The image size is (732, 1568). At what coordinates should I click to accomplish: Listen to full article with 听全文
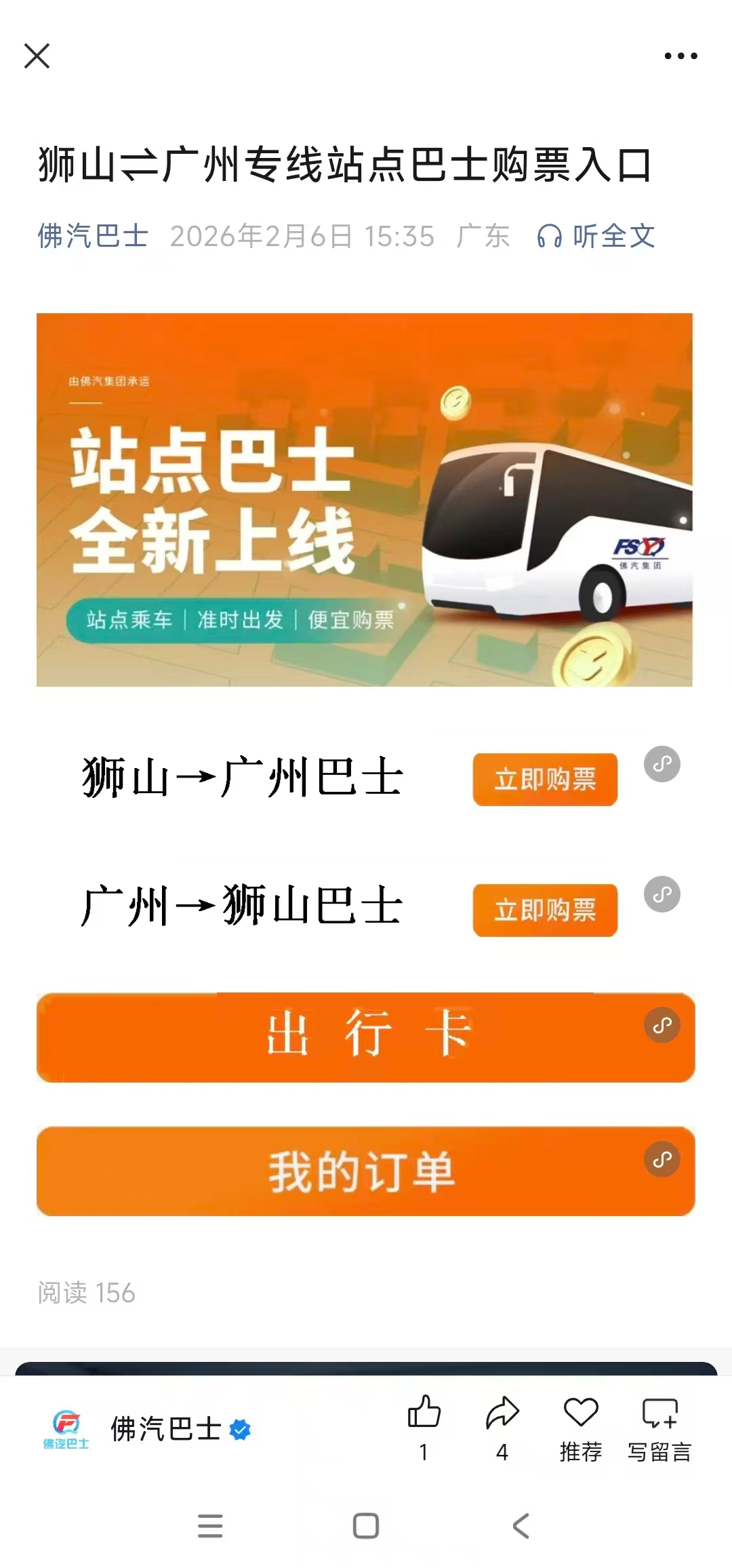coord(596,237)
